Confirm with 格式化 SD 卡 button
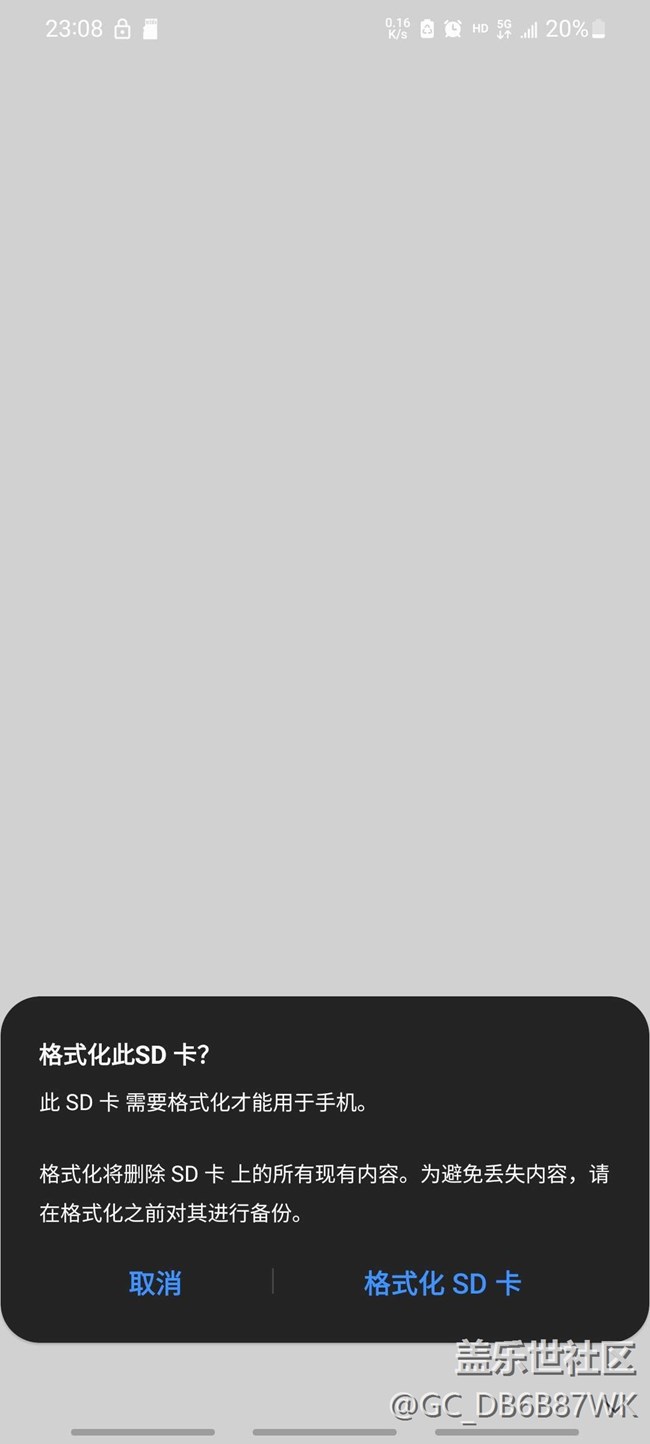Screen dimensions: 650x1444 pyautogui.click(x=442, y=1283)
